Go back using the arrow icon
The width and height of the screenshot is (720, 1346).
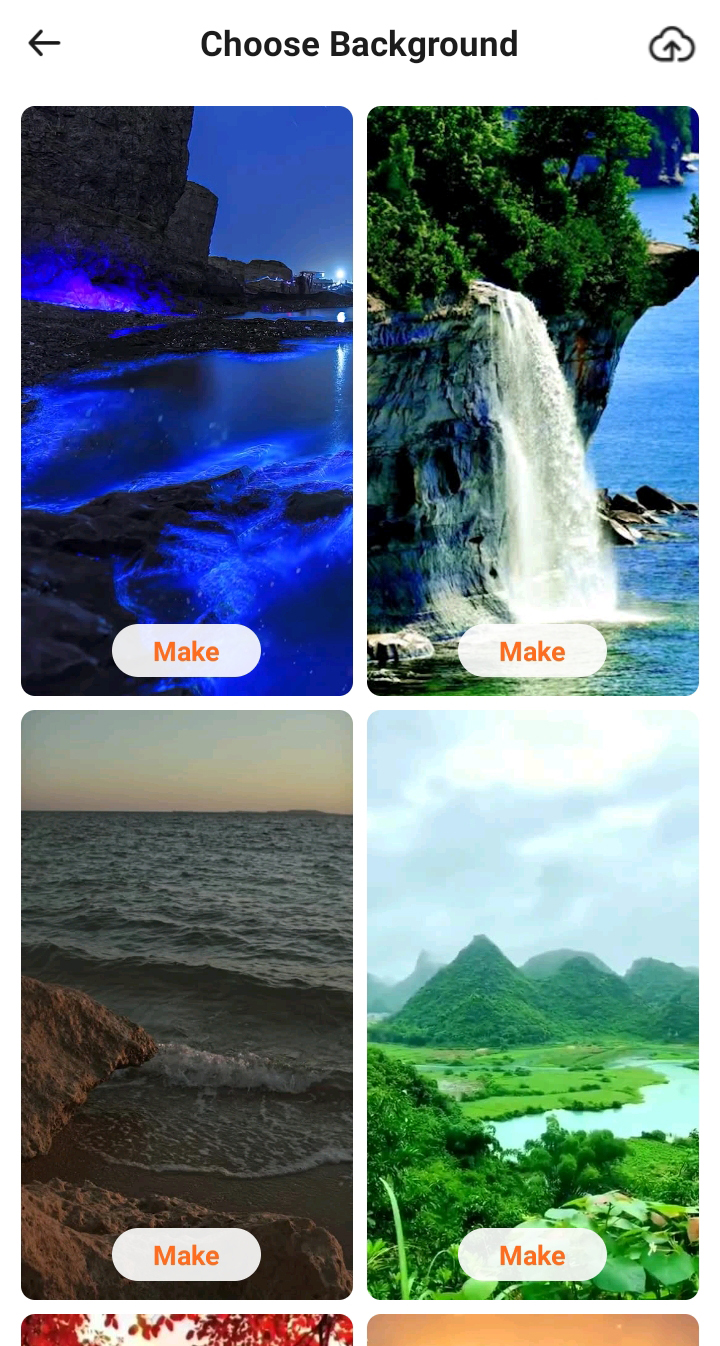(x=44, y=43)
